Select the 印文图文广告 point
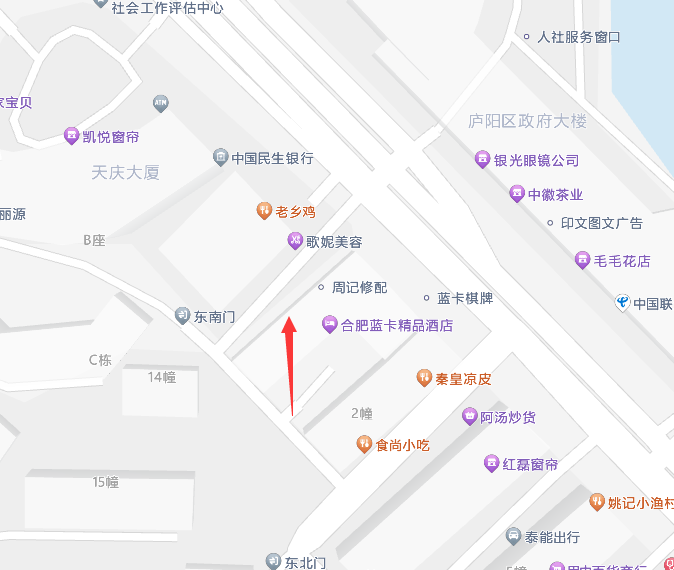The image size is (674, 570). [x=550, y=223]
